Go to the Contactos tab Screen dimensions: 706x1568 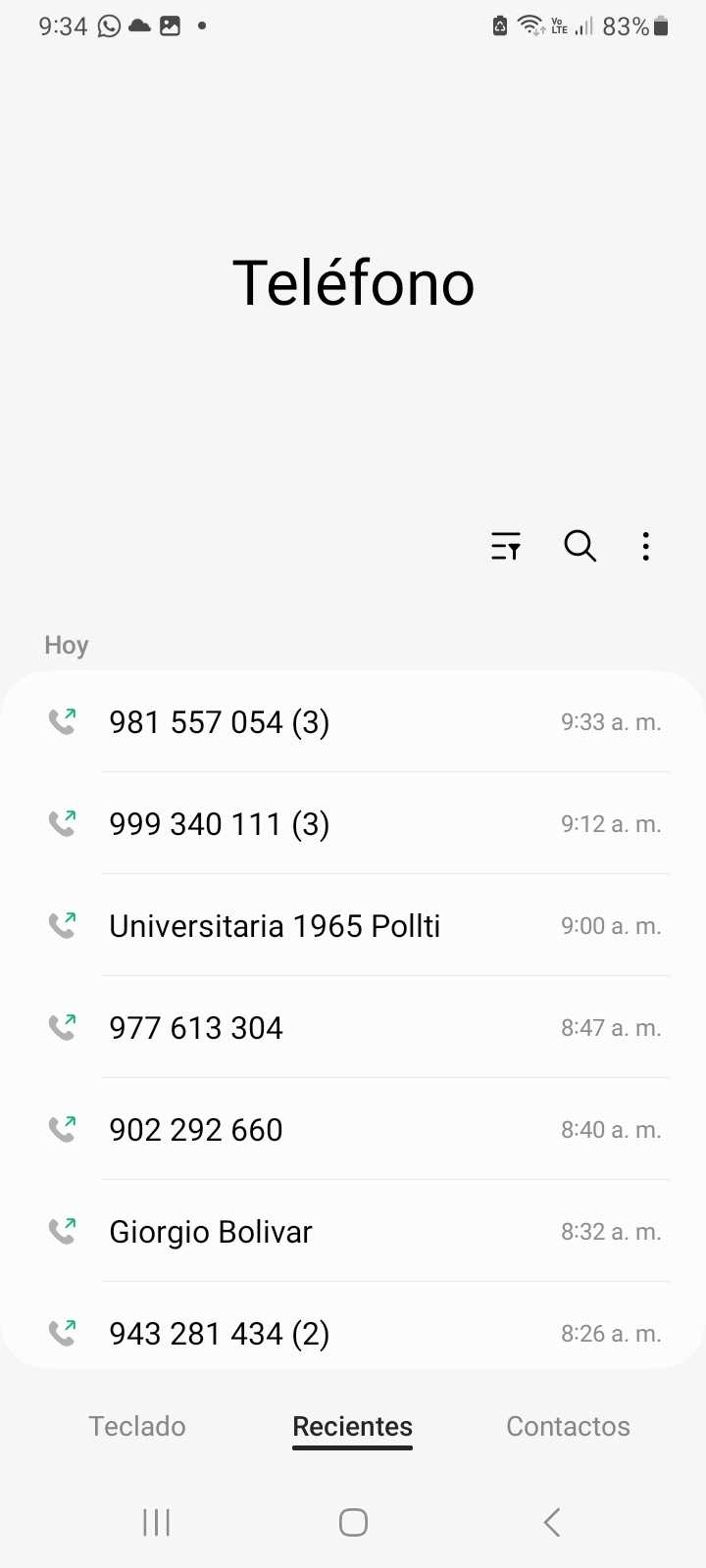tap(568, 1426)
